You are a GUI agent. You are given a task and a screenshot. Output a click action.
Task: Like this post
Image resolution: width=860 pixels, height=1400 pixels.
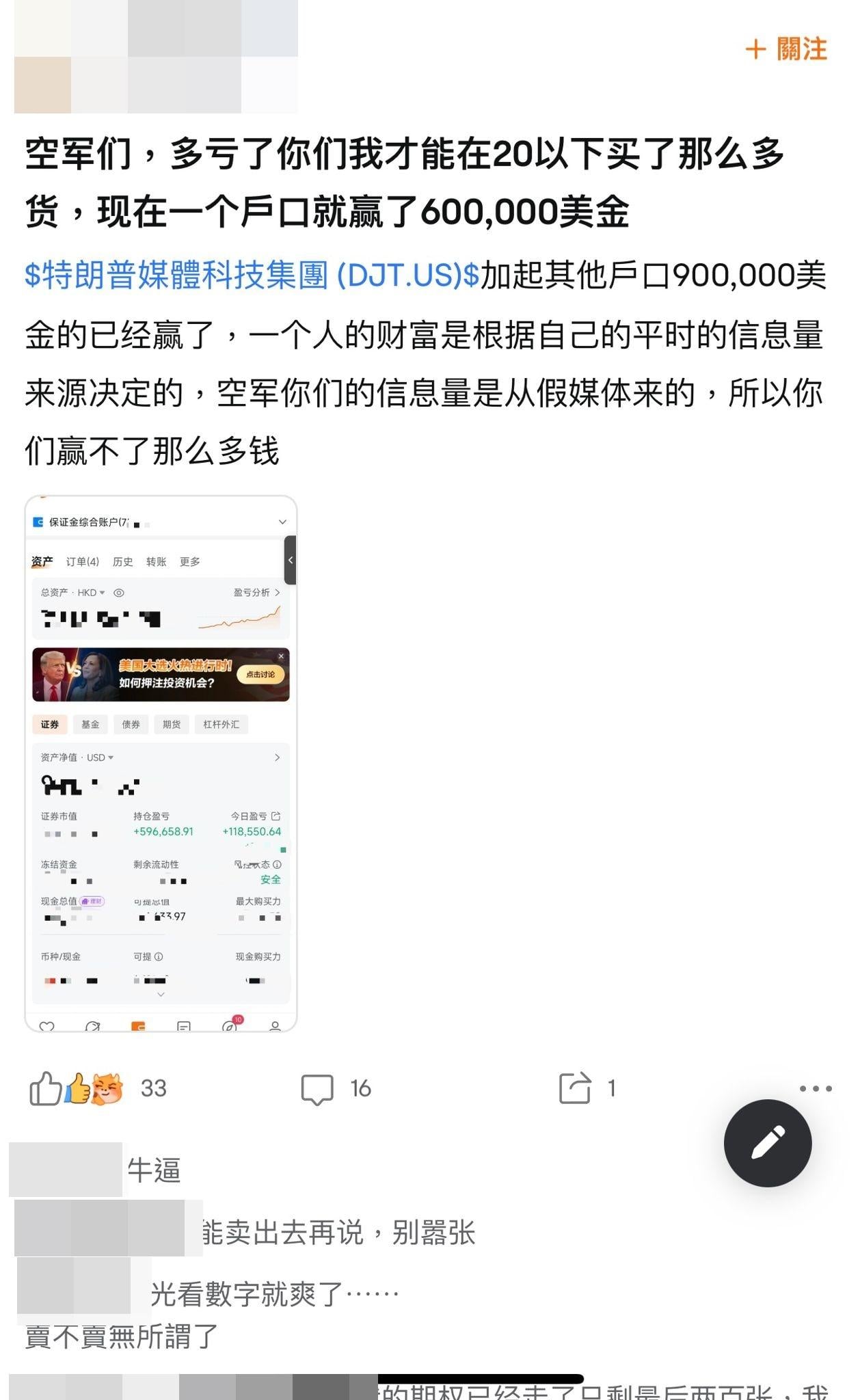[46, 1088]
